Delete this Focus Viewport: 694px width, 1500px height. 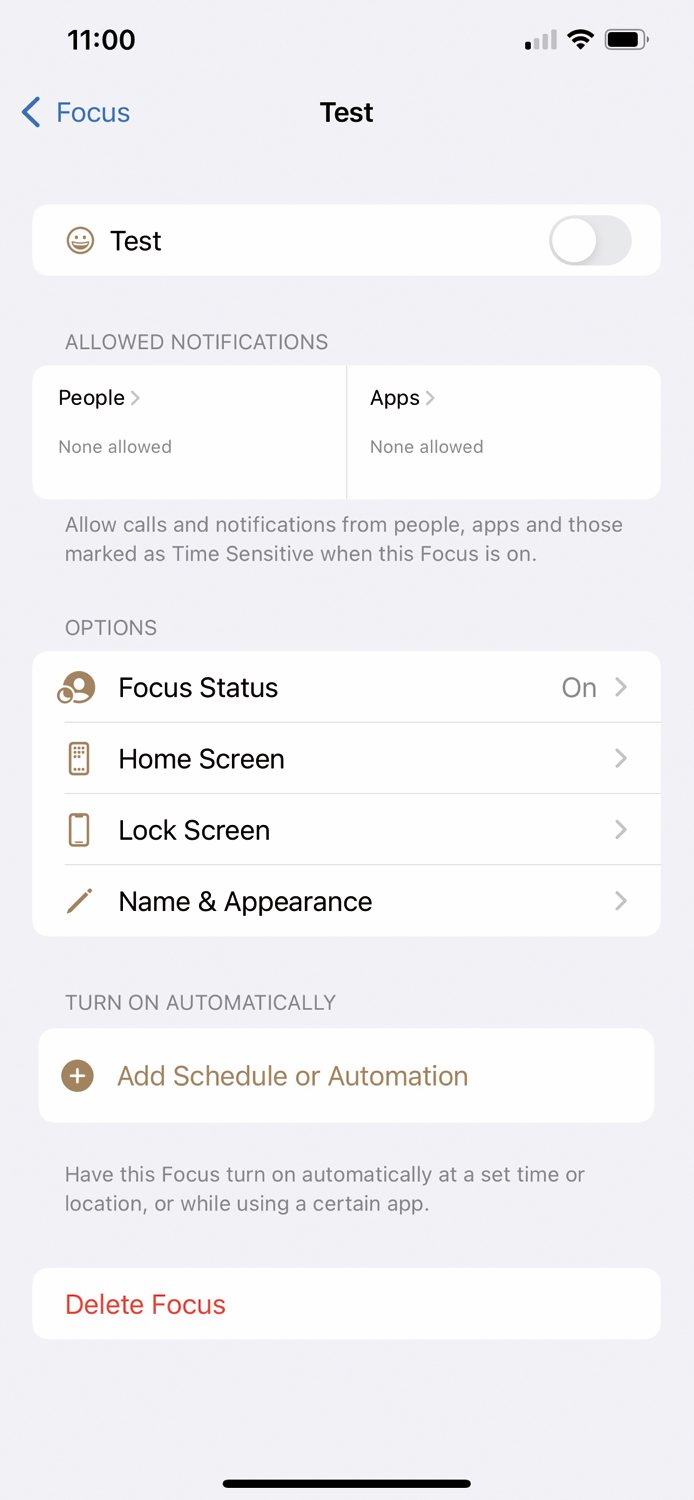coord(347,1304)
